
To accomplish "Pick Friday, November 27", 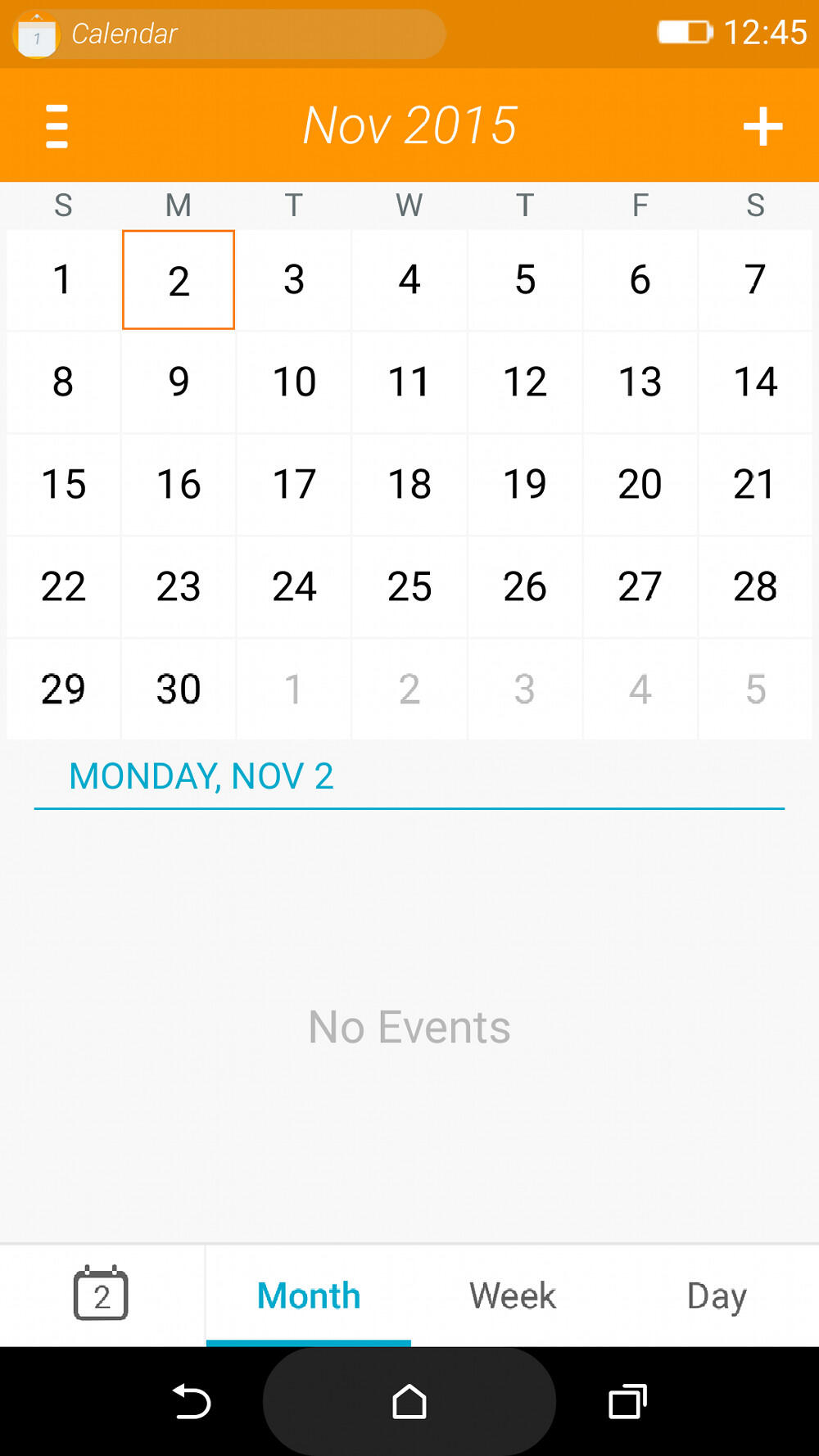I will [x=640, y=586].
